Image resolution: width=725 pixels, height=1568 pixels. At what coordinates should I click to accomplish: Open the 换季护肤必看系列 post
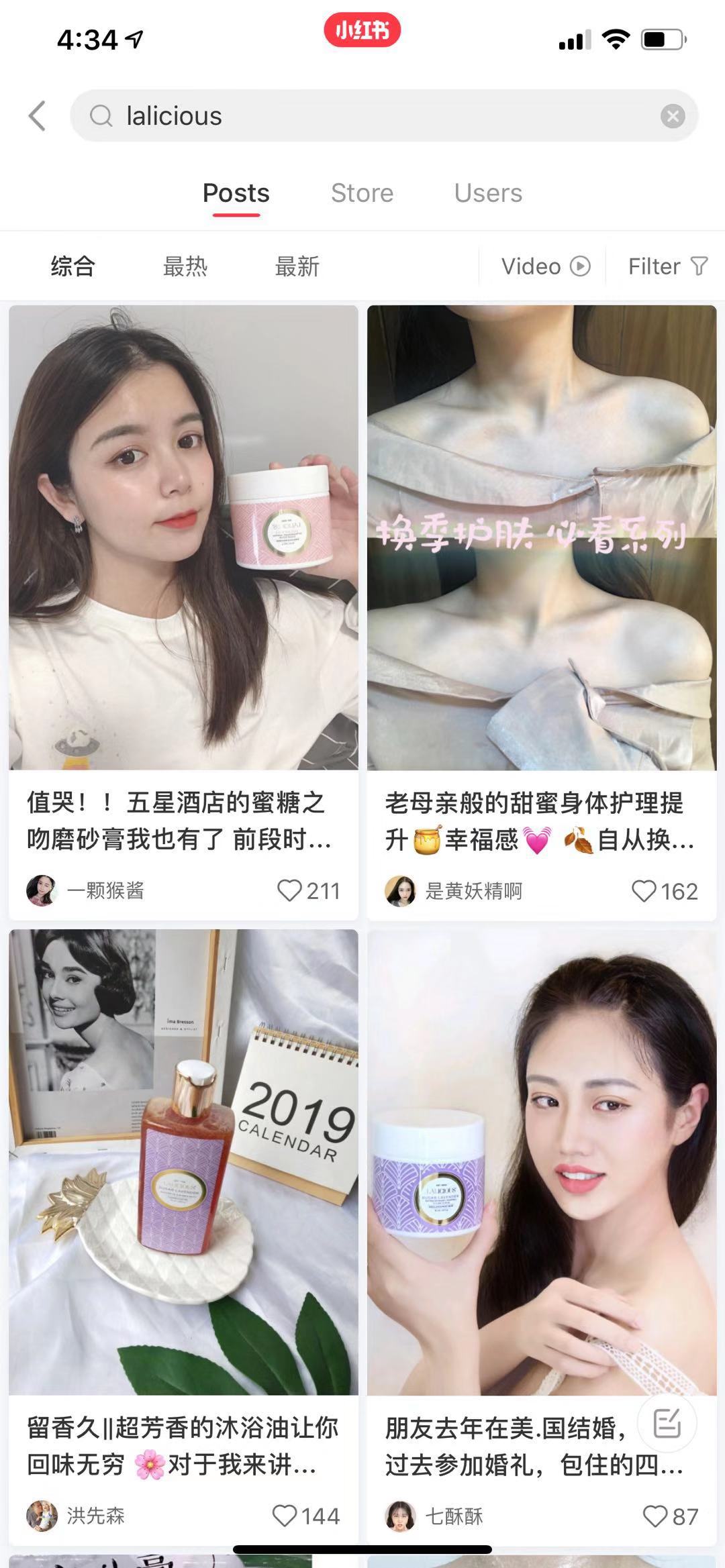point(541,537)
